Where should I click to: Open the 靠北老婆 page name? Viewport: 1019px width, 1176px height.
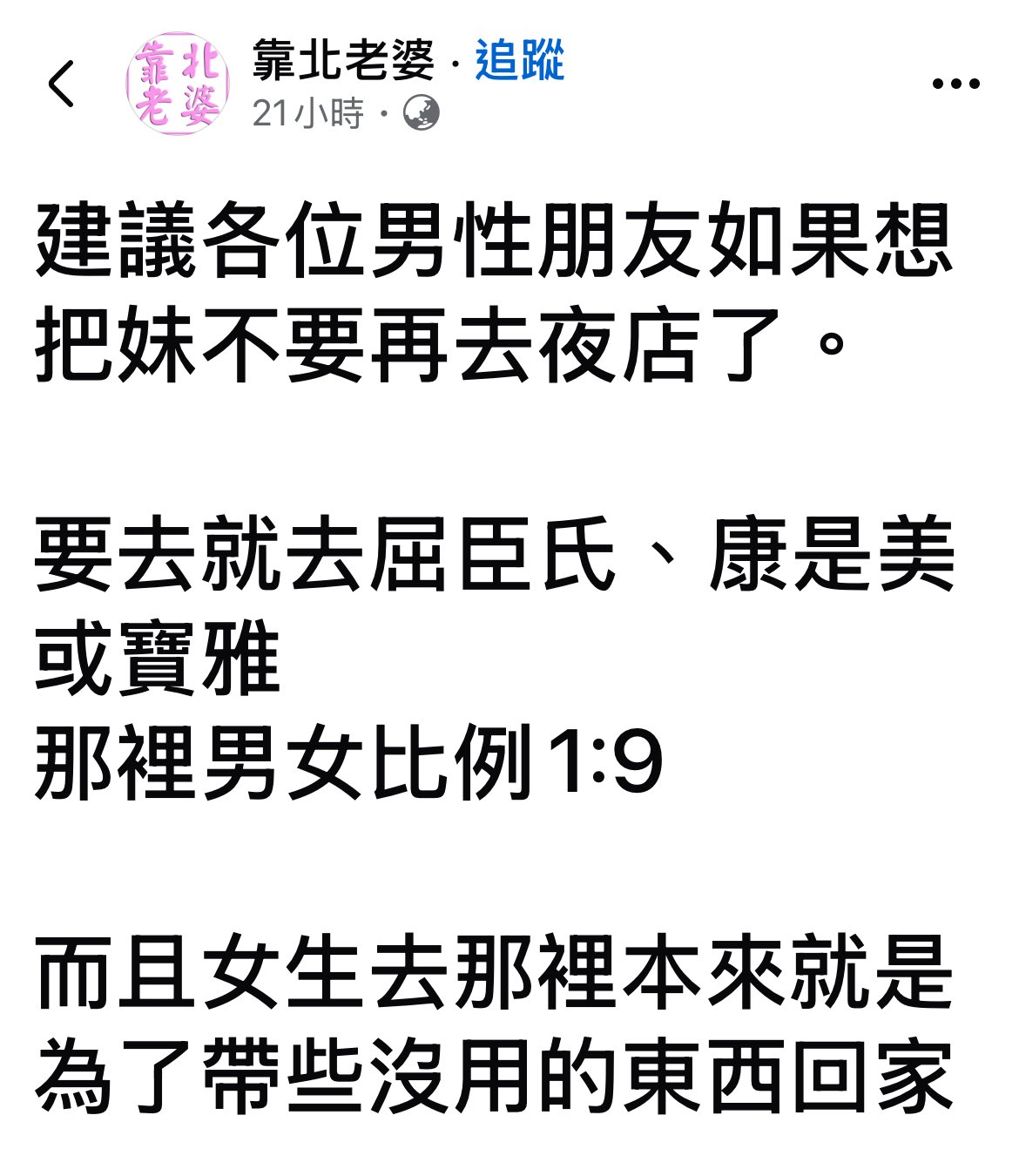pyautogui.click(x=343, y=61)
